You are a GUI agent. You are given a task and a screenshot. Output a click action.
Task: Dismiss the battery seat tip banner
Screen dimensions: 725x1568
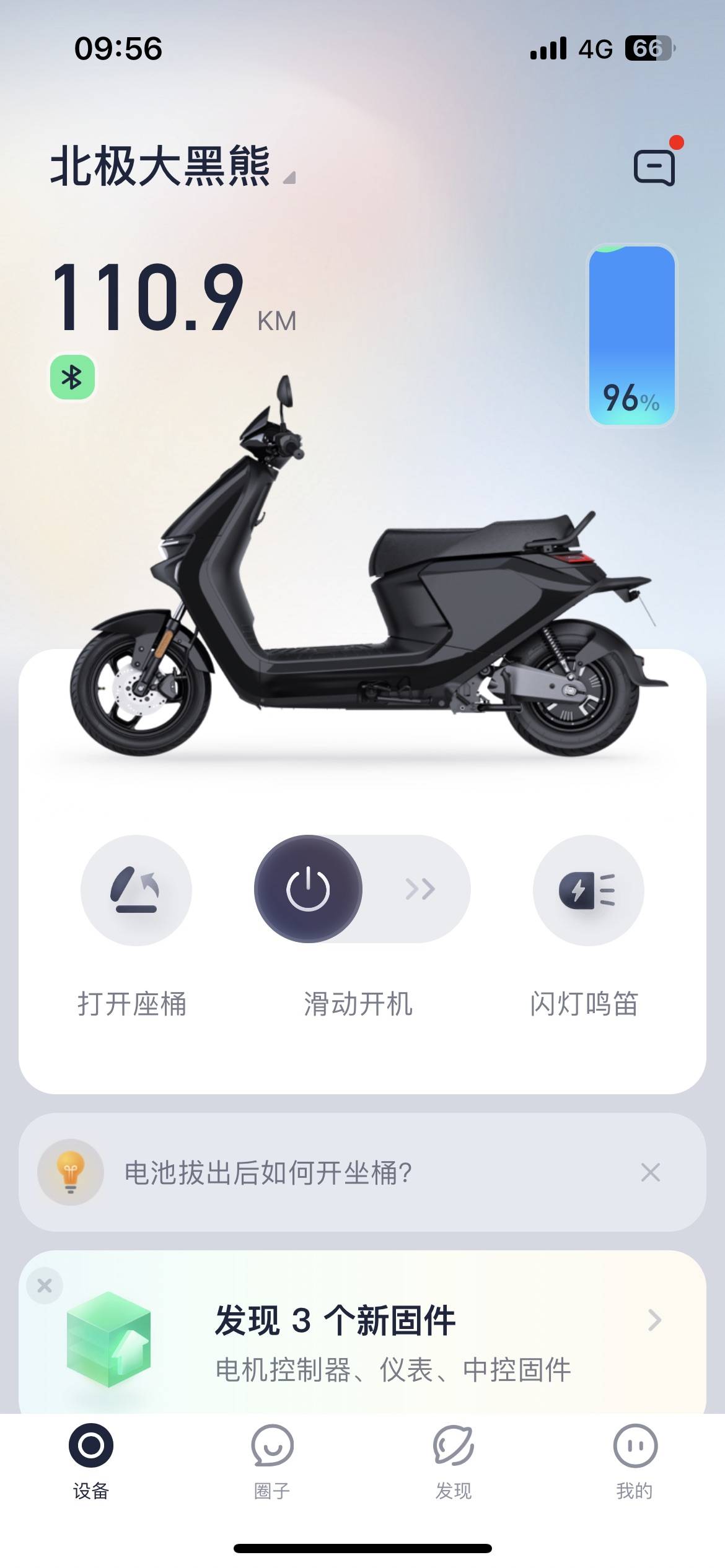[650, 1172]
